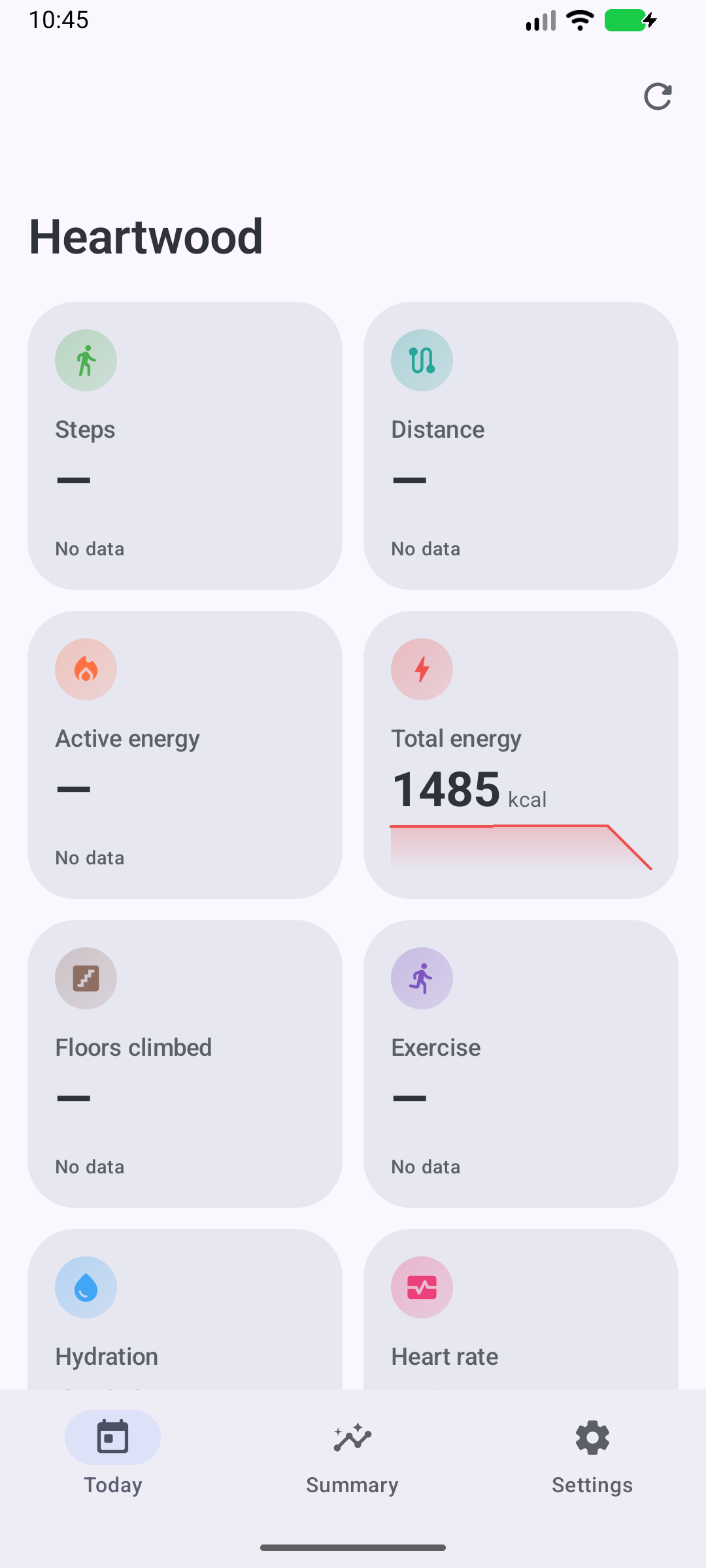The width and height of the screenshot is (706, 1568).
Task: Open the Steps card
Action: (x=185, y=446)
